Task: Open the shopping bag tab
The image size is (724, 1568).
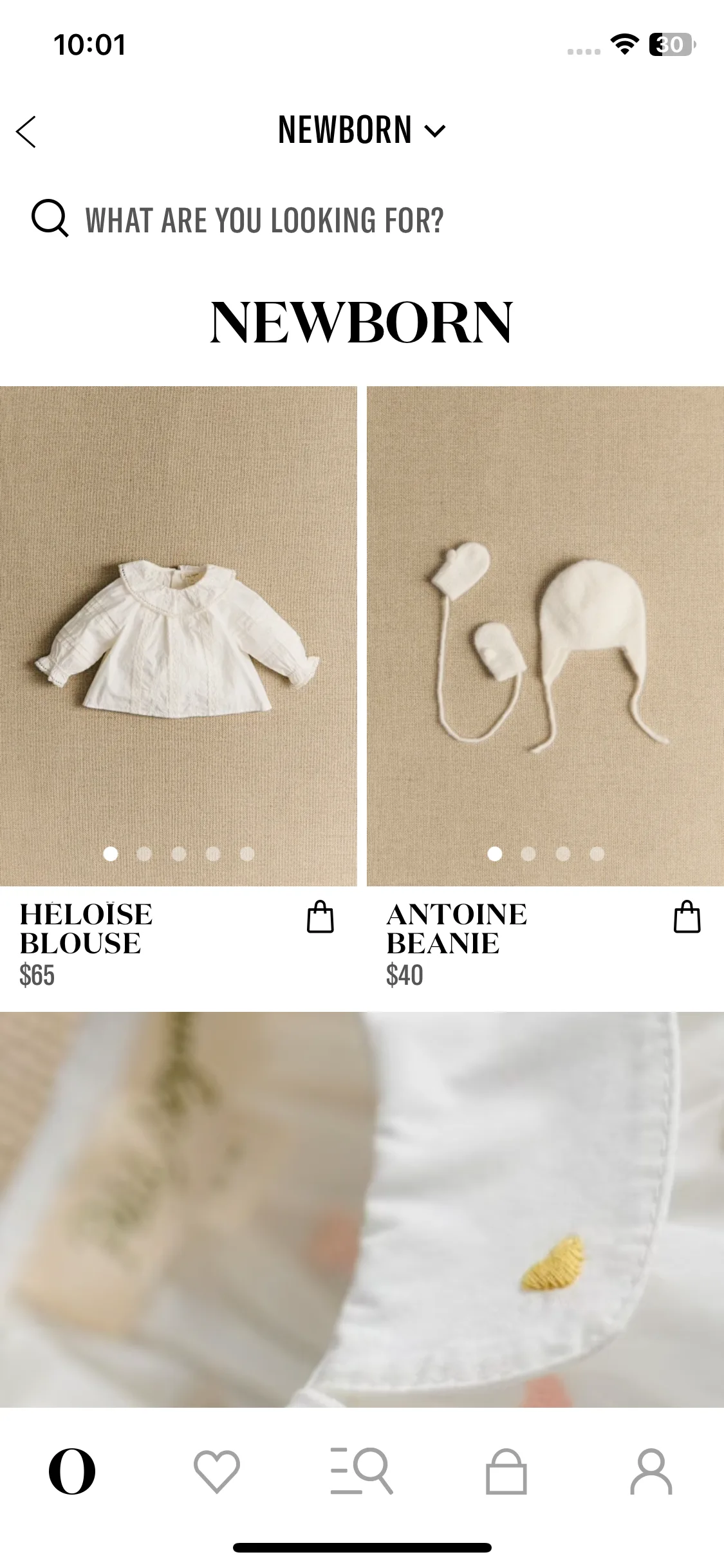Action: click(x=506, y=1471)
